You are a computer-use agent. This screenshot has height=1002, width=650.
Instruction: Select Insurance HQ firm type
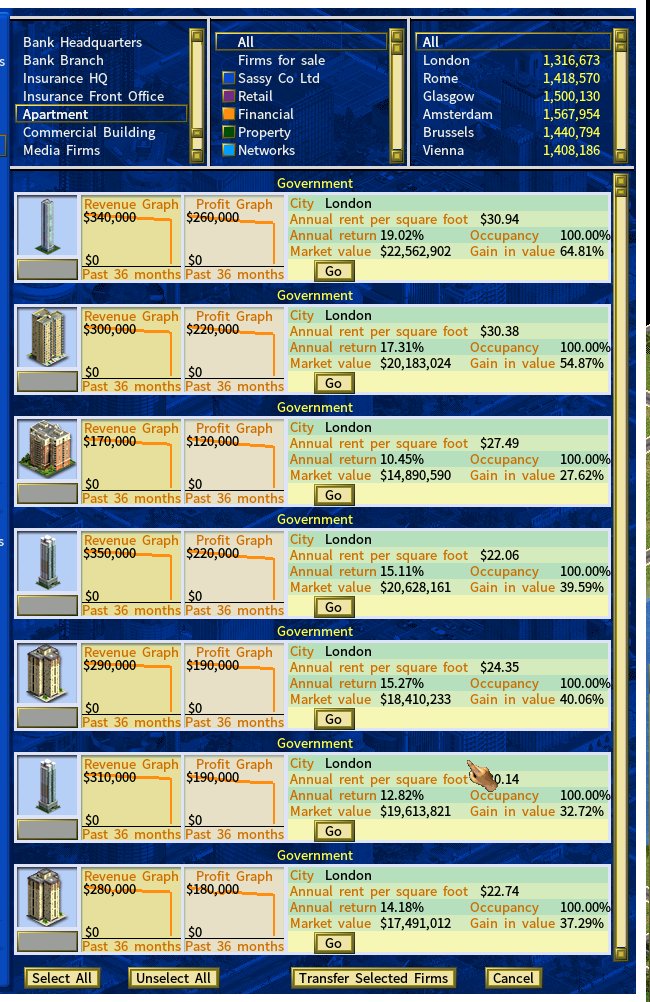pos(65,78)
